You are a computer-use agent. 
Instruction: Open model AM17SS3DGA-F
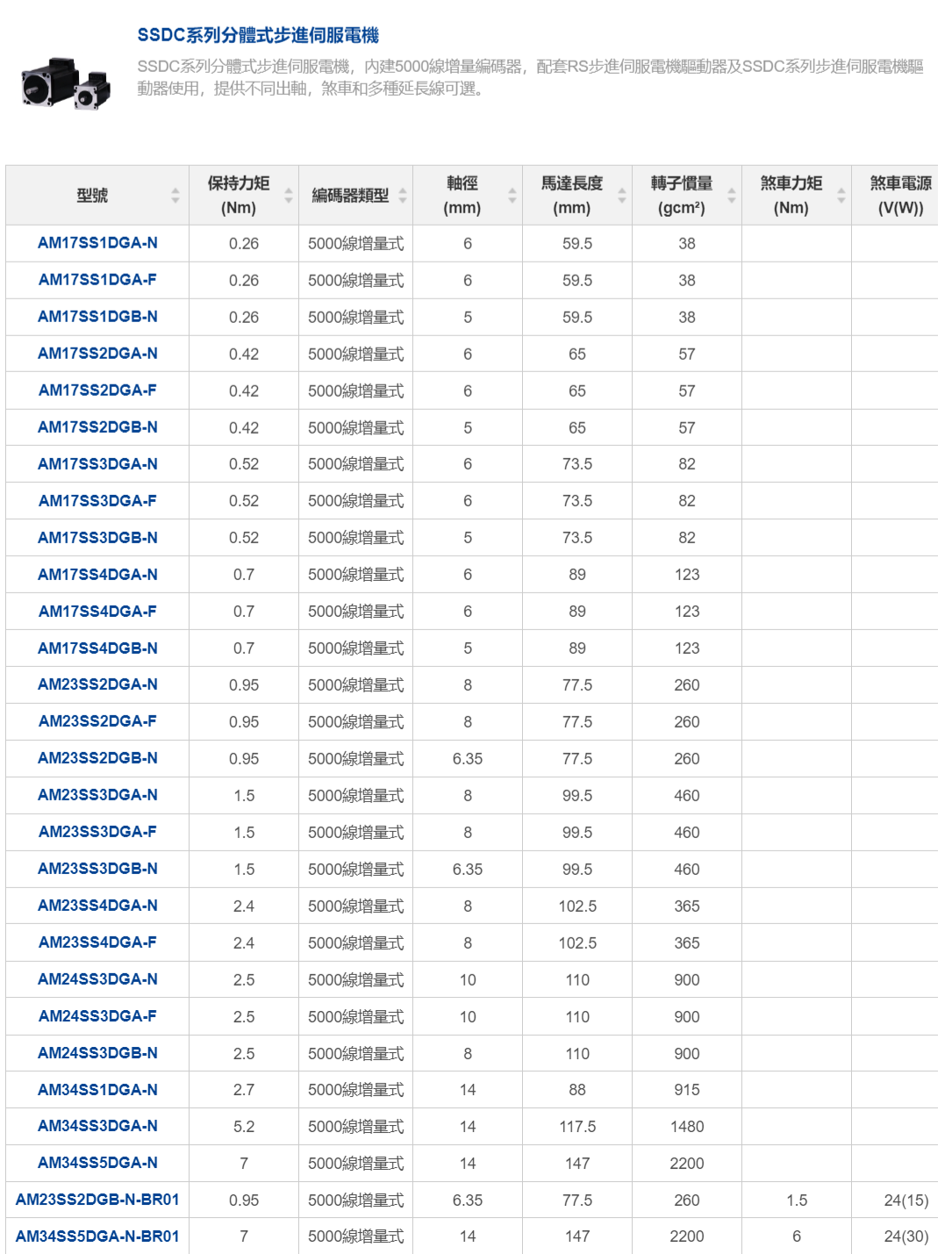point(97,501)
